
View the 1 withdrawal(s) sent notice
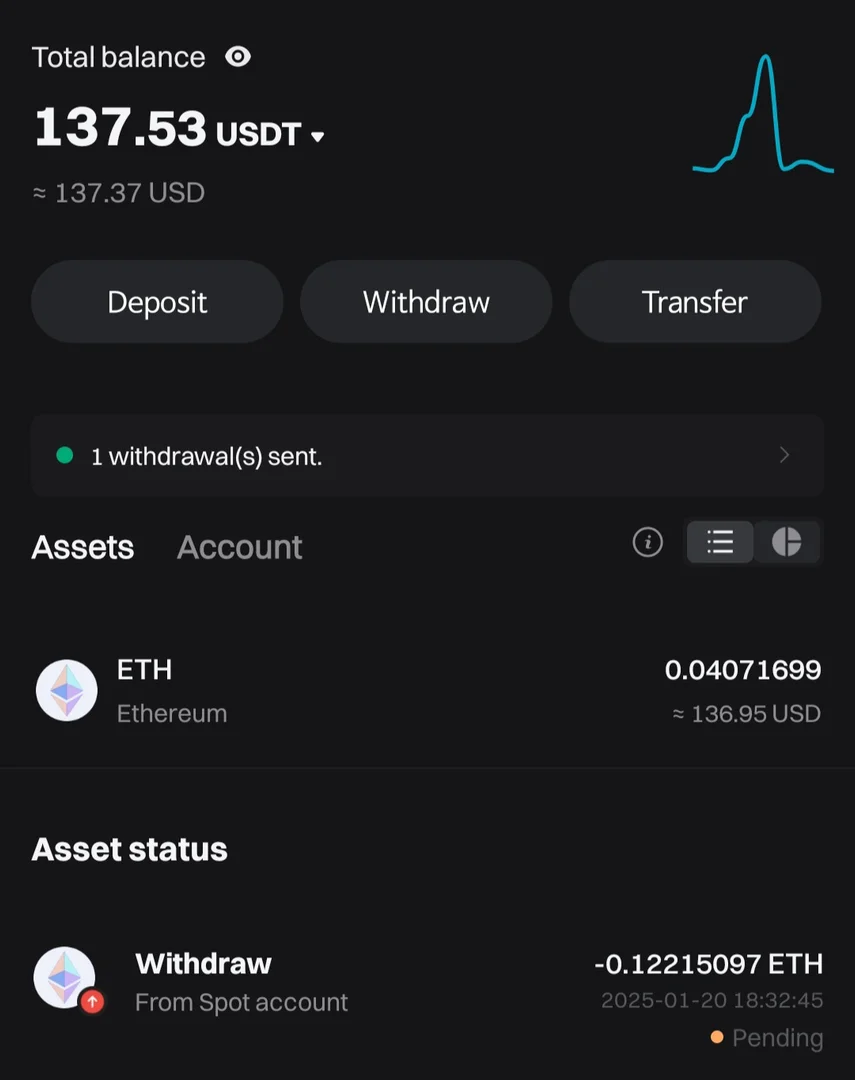pyautogui.click(x=427, y=456)
